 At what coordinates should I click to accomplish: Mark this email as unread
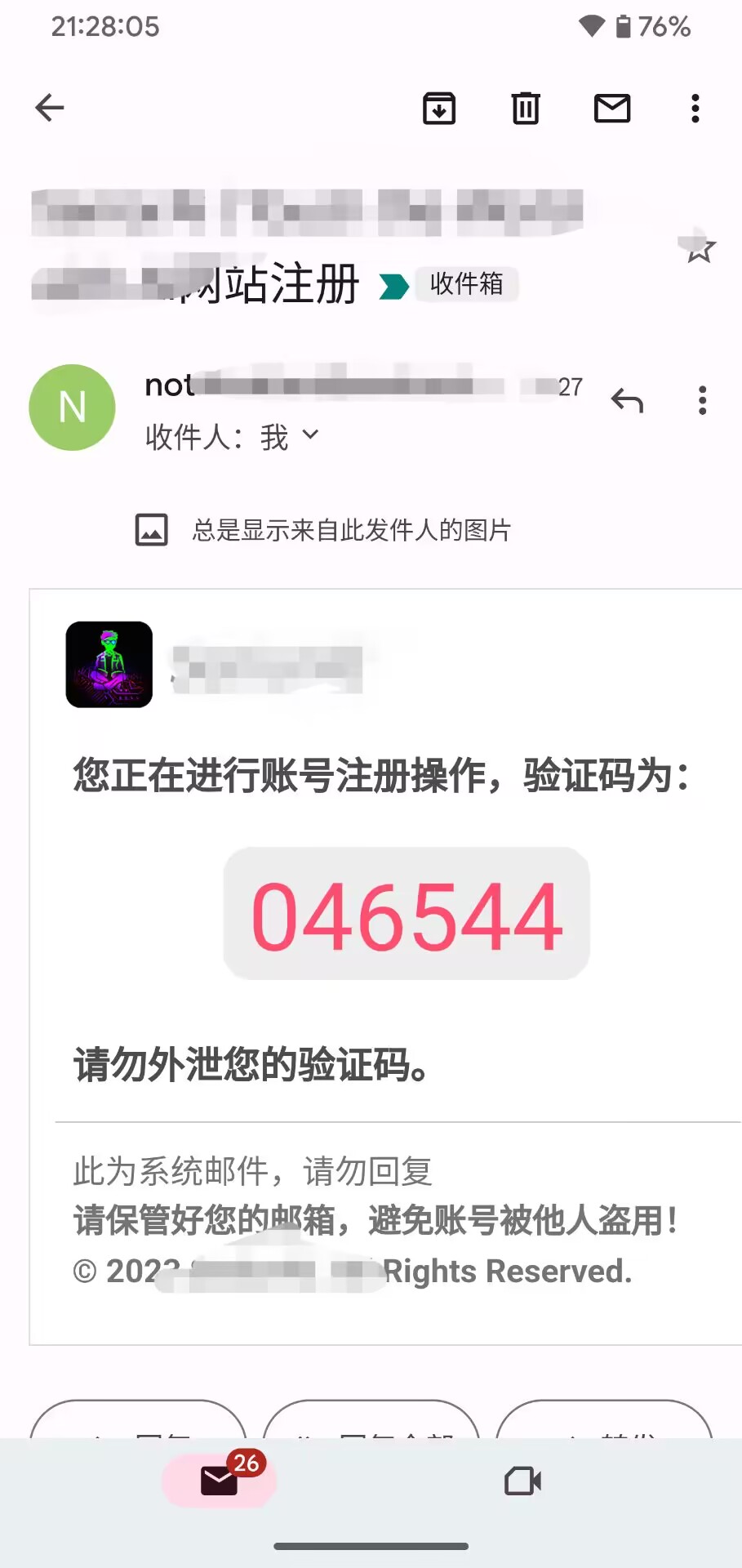point(612,108)
